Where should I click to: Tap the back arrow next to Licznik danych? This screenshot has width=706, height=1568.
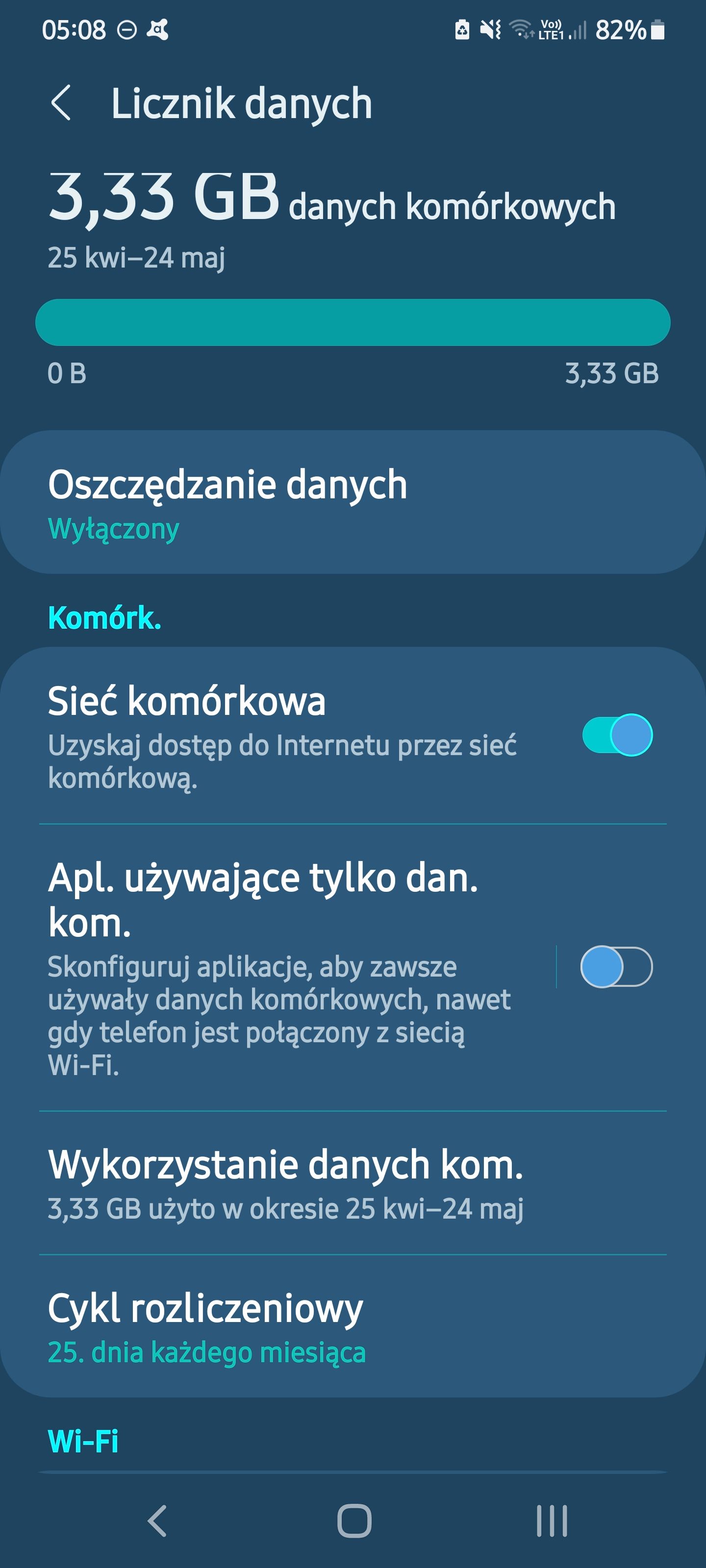coord(63,102)
